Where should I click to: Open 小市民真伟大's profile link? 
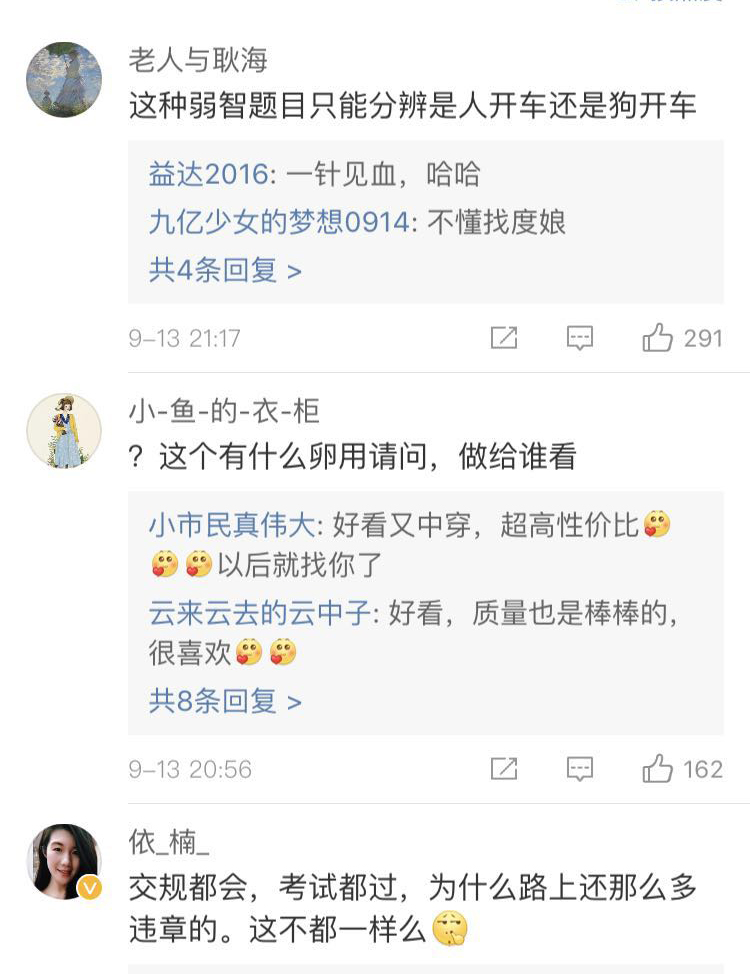[232, 525]
